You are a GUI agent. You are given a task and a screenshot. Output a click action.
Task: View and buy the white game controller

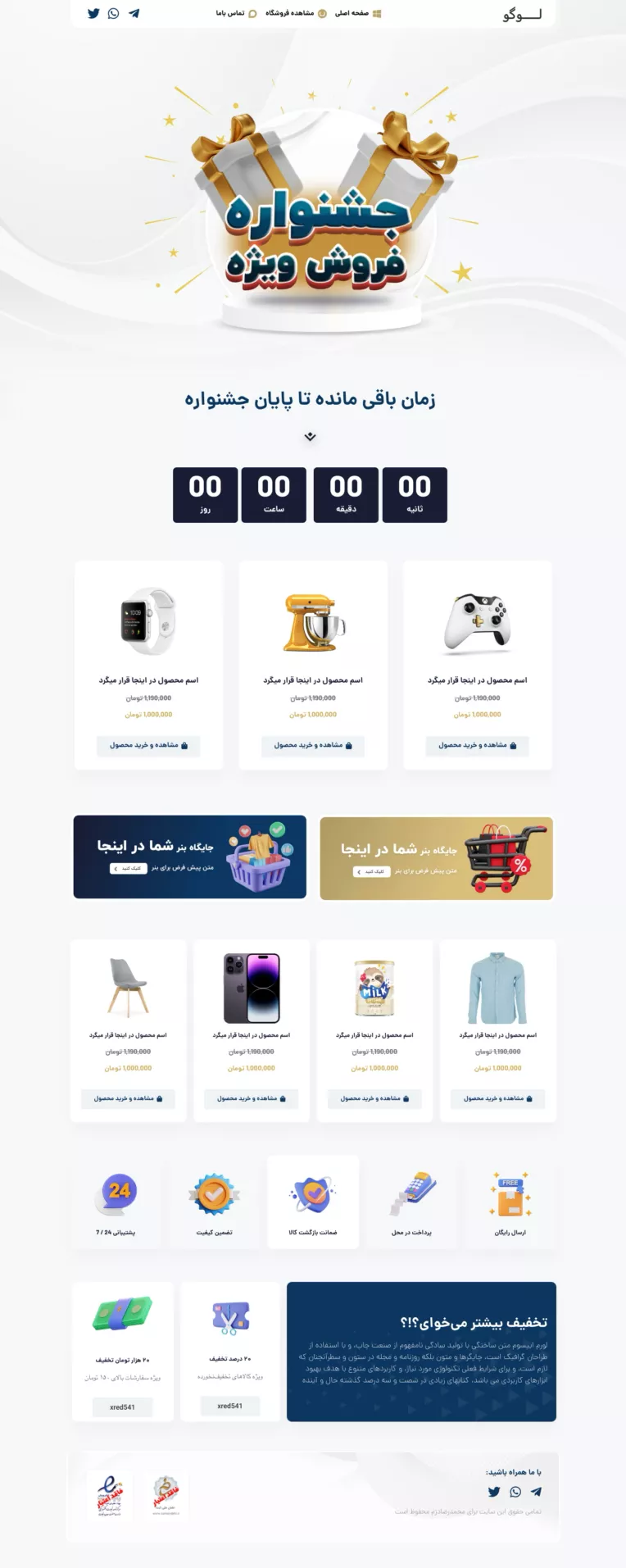pos(477,745)
